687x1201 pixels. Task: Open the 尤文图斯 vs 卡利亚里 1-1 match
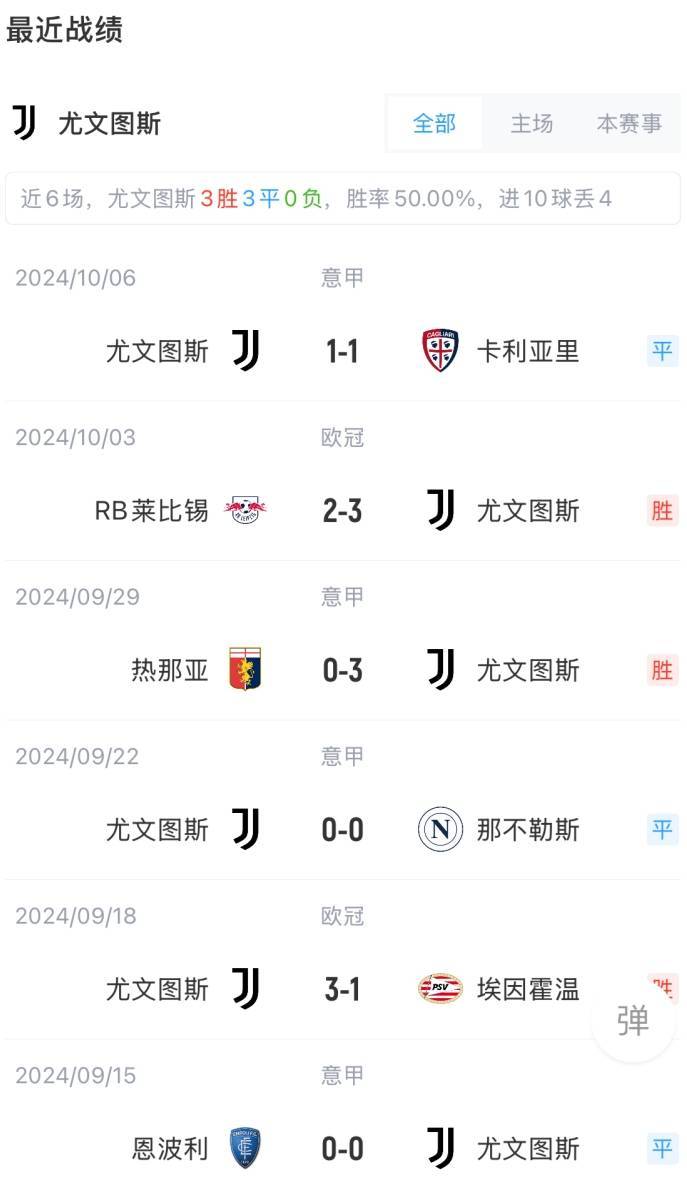(342, 352)
